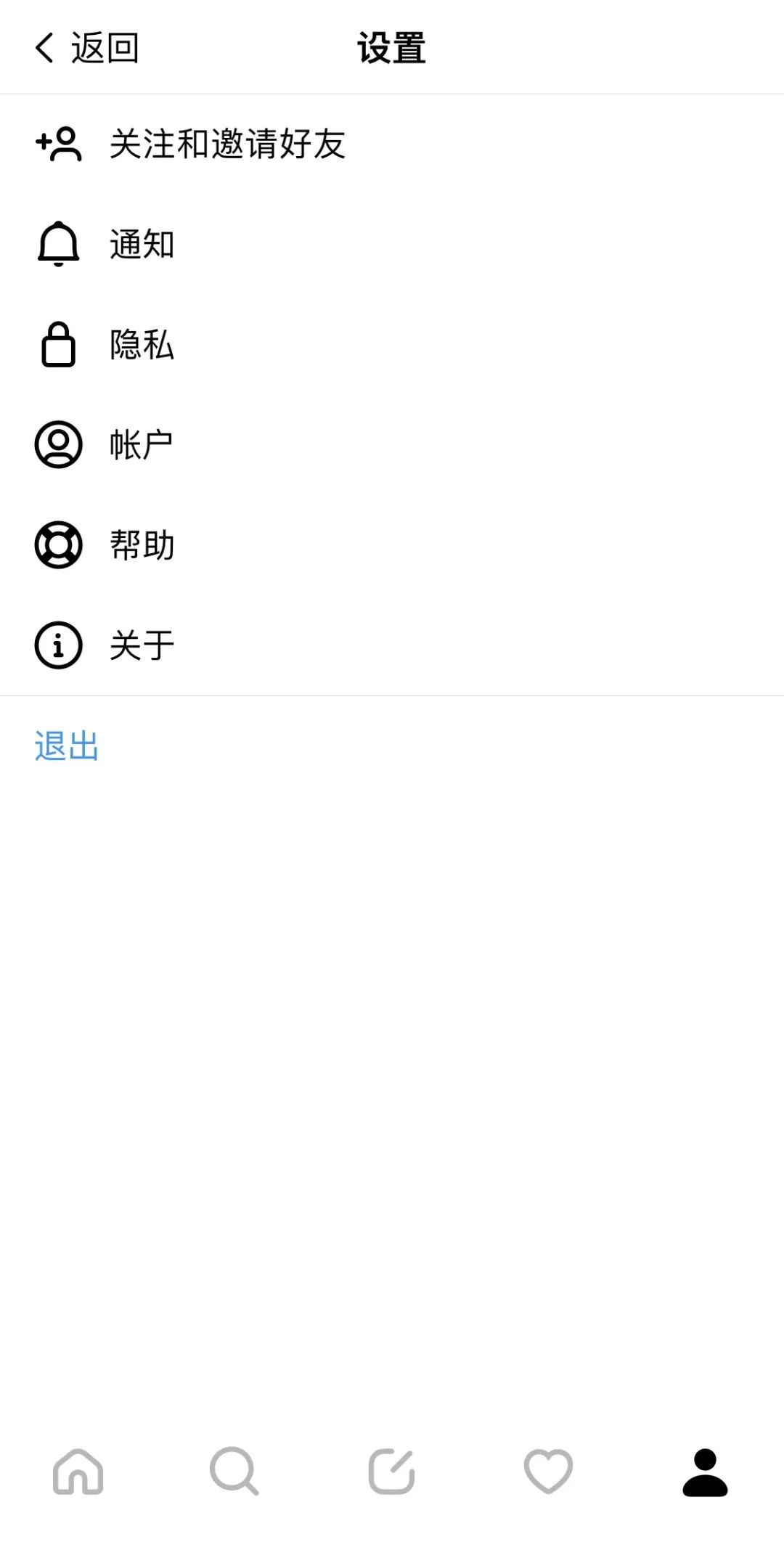Tap 退出 to log out

pos(67,746)
